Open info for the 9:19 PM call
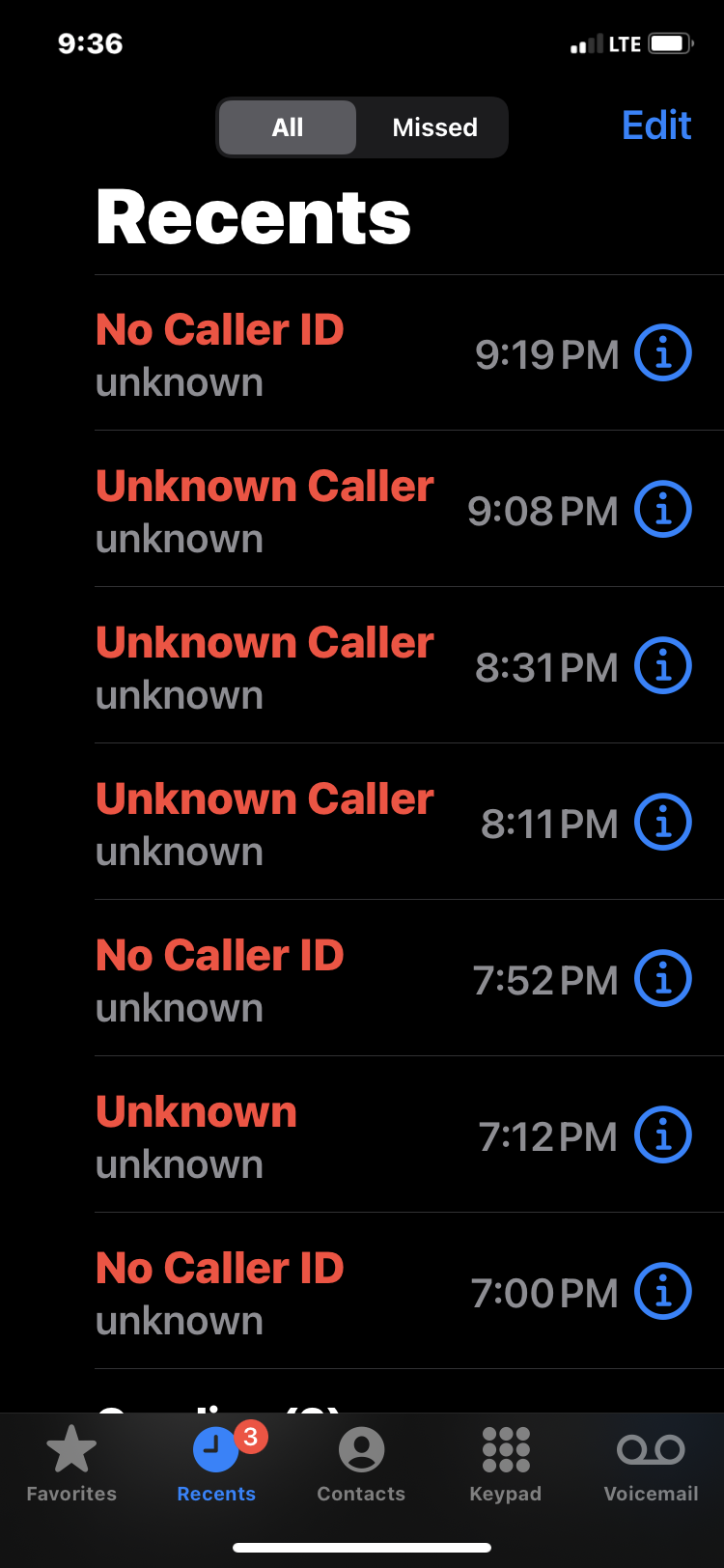Image resolution: width=724 pixels, height=1568 pixels. pyautogui.click(x=662, y=353)
